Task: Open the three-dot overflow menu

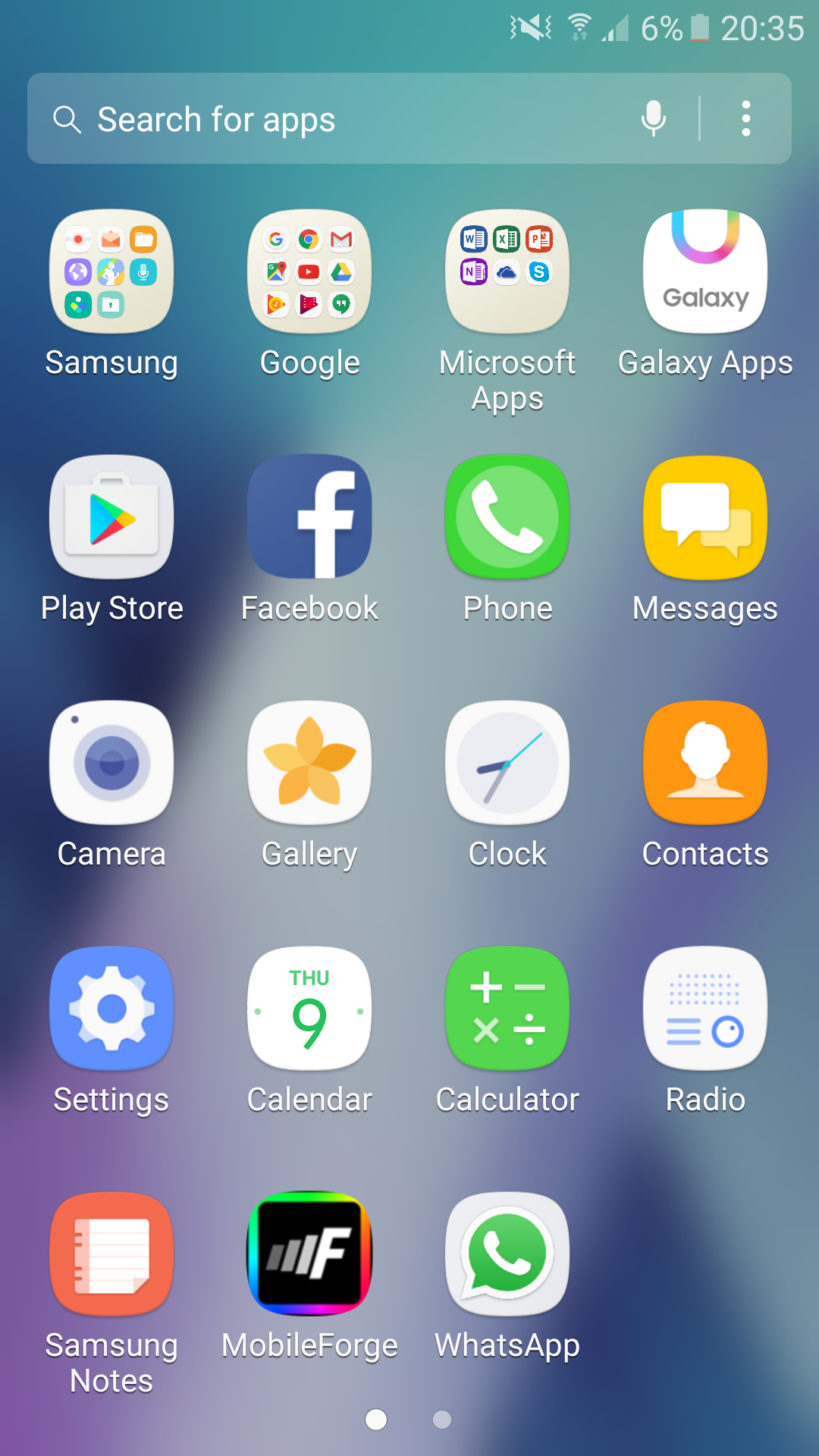Action: point(745,118)
